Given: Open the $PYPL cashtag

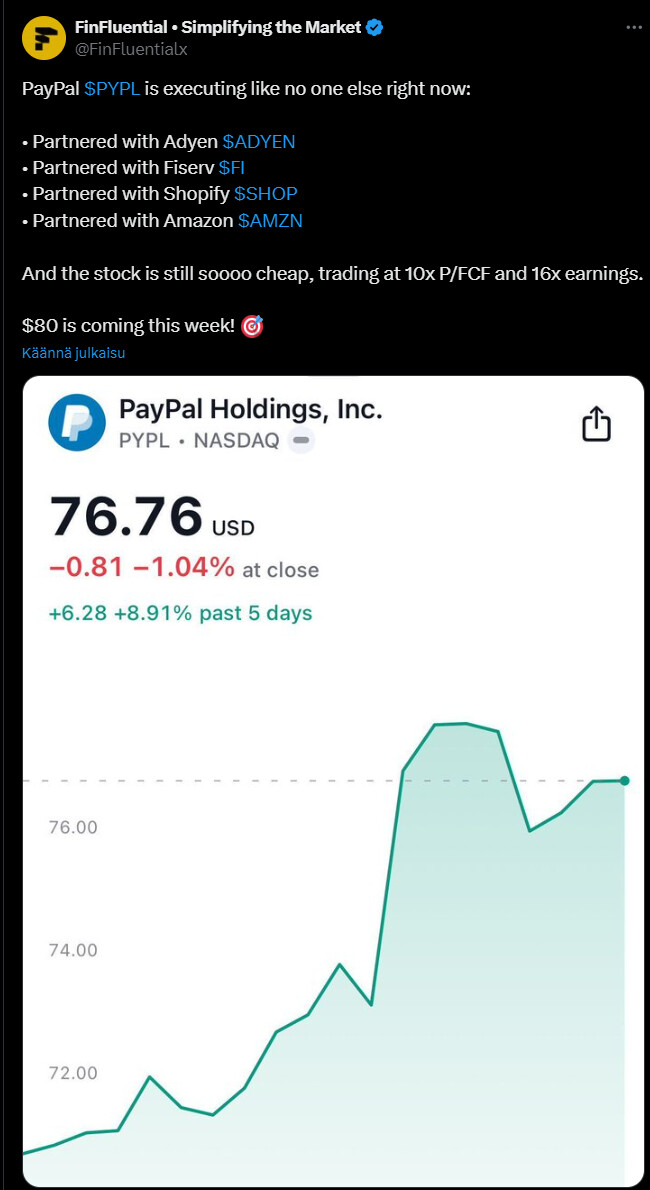Looking at the screenshot, I should [112, 89].
